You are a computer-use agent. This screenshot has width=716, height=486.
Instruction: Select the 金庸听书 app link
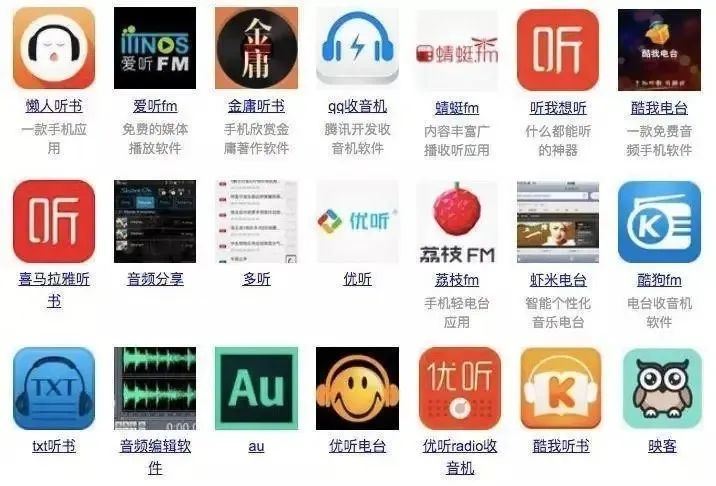point(256,107)
